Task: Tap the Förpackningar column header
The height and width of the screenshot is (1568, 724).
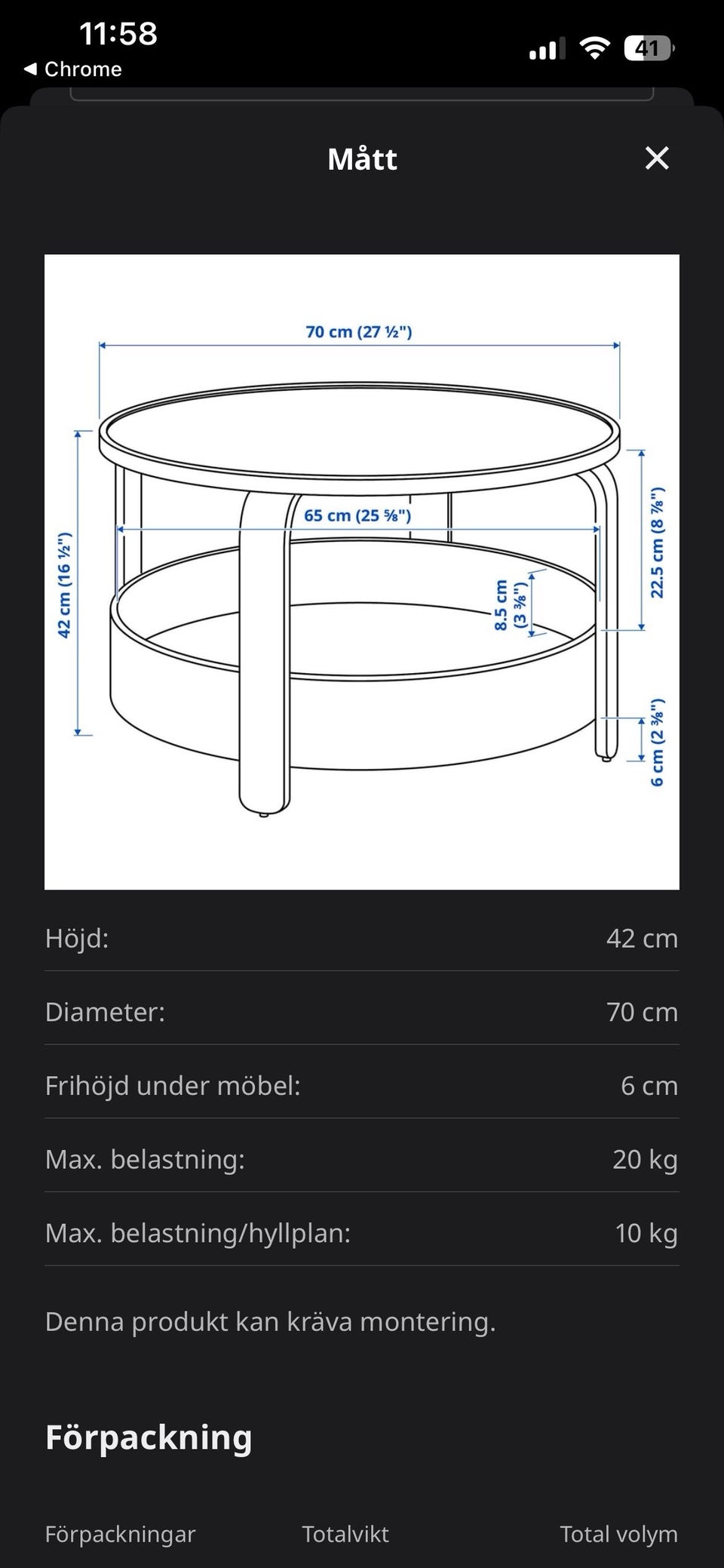Action: pyautogui.click(x=120, y=1534)
